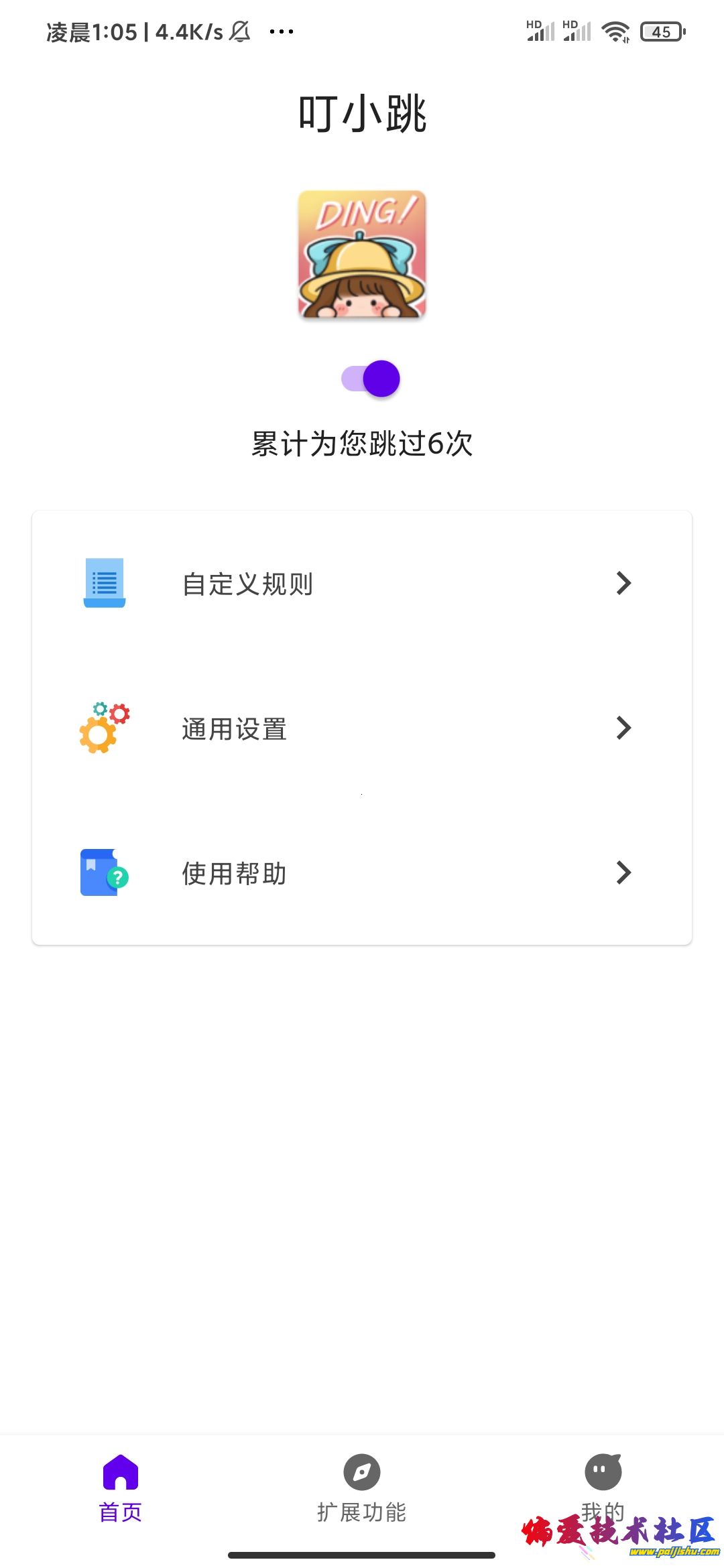Switch to the 我的 tab
The image size is (724, 1568).
(x=603, y=1482)
